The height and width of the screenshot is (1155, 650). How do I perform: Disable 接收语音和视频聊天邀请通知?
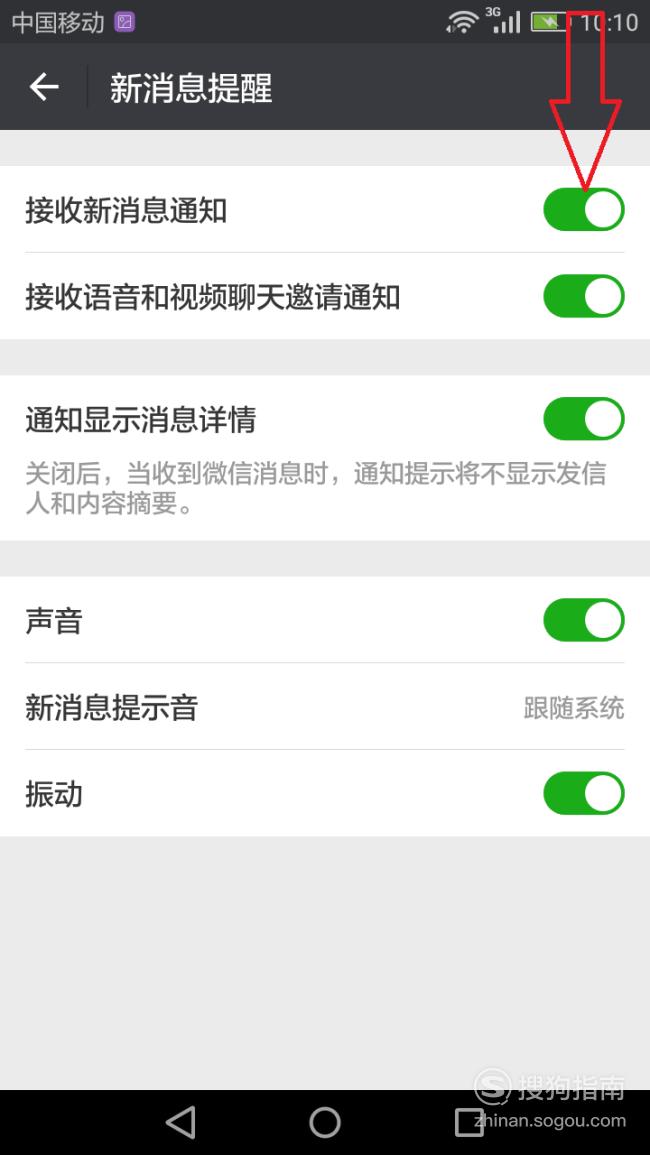(584, 296)
